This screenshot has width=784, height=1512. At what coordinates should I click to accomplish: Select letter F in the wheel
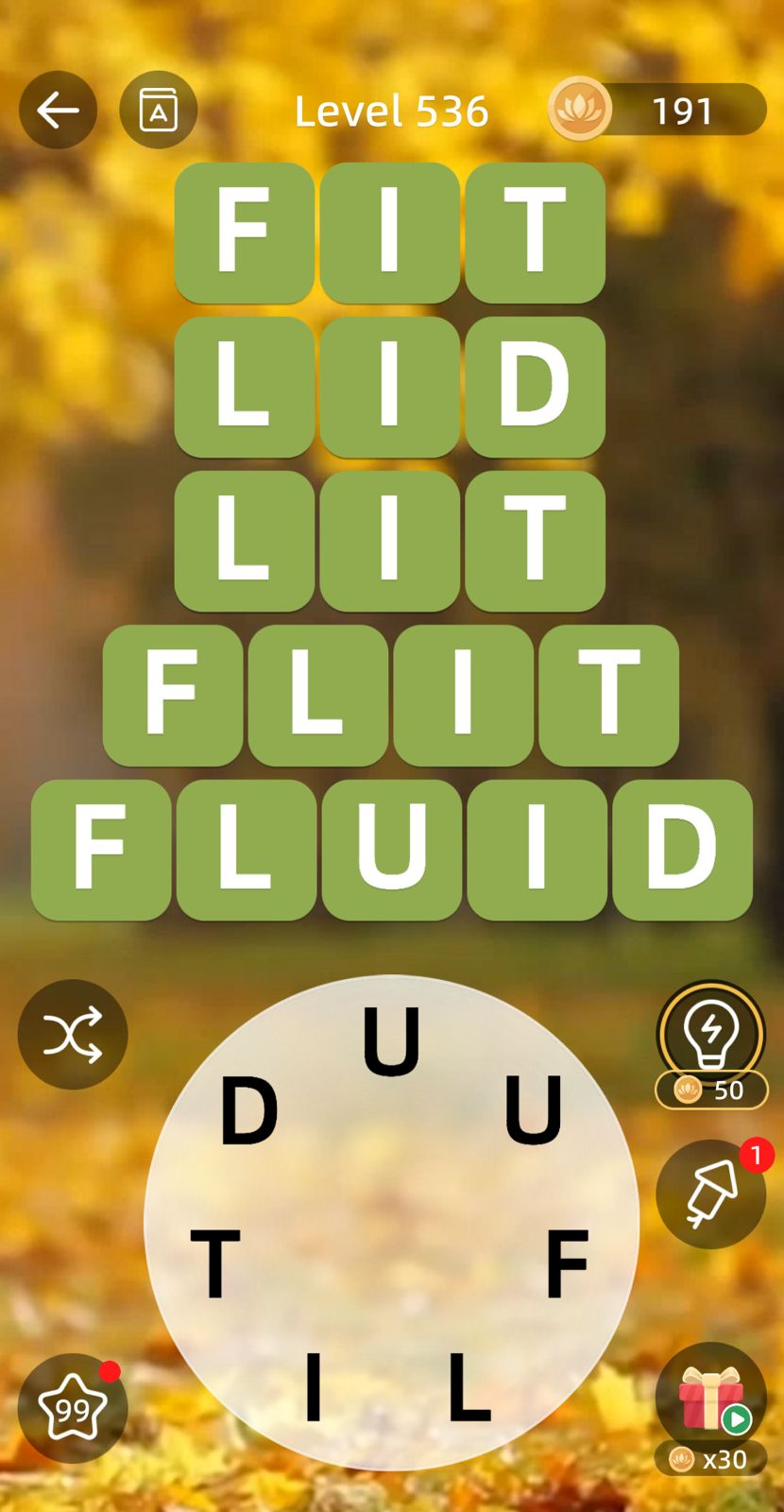click(x=568, y=1263)
